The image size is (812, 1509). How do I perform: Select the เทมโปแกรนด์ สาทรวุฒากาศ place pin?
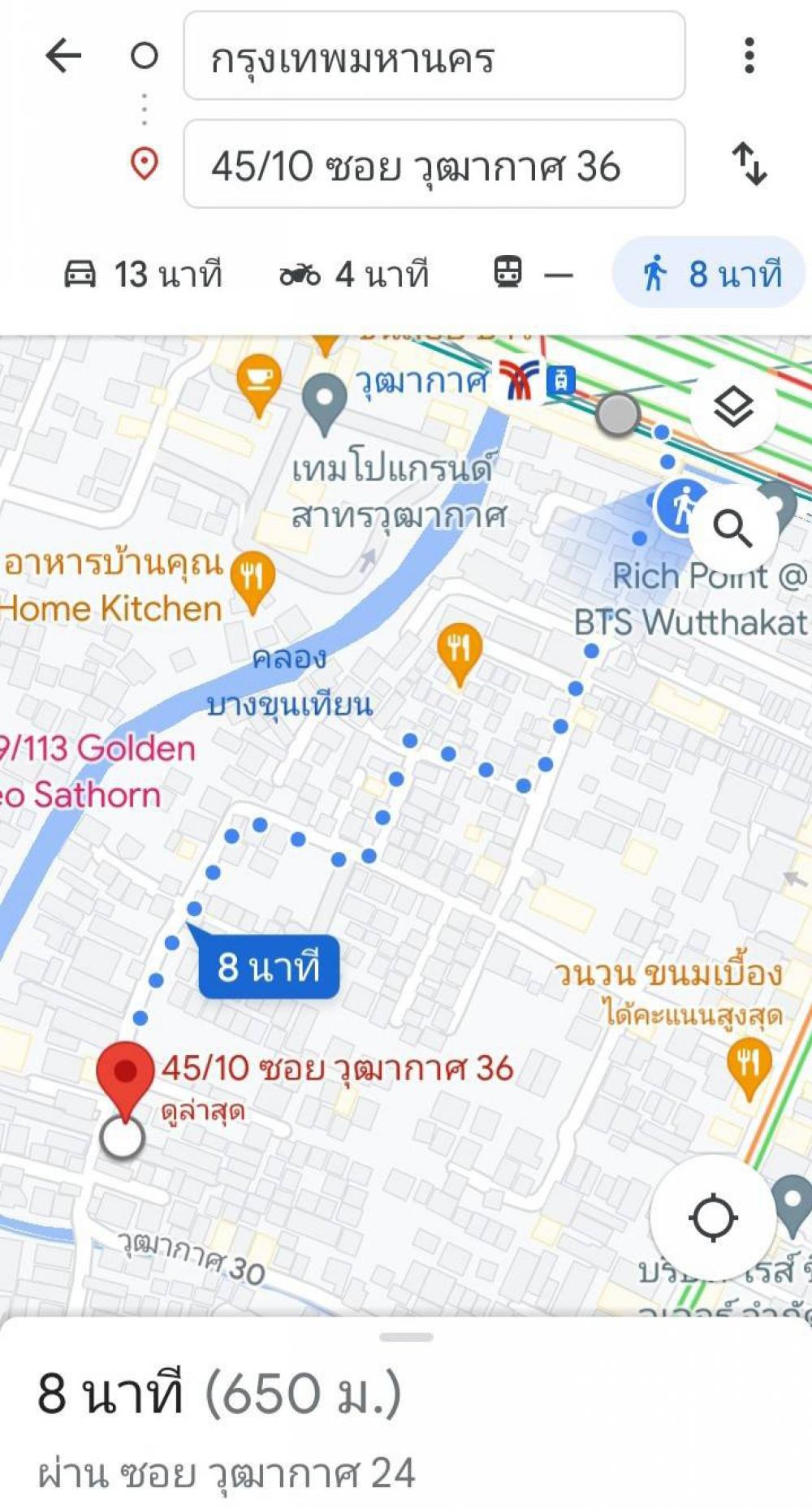(x=324, y=403)
